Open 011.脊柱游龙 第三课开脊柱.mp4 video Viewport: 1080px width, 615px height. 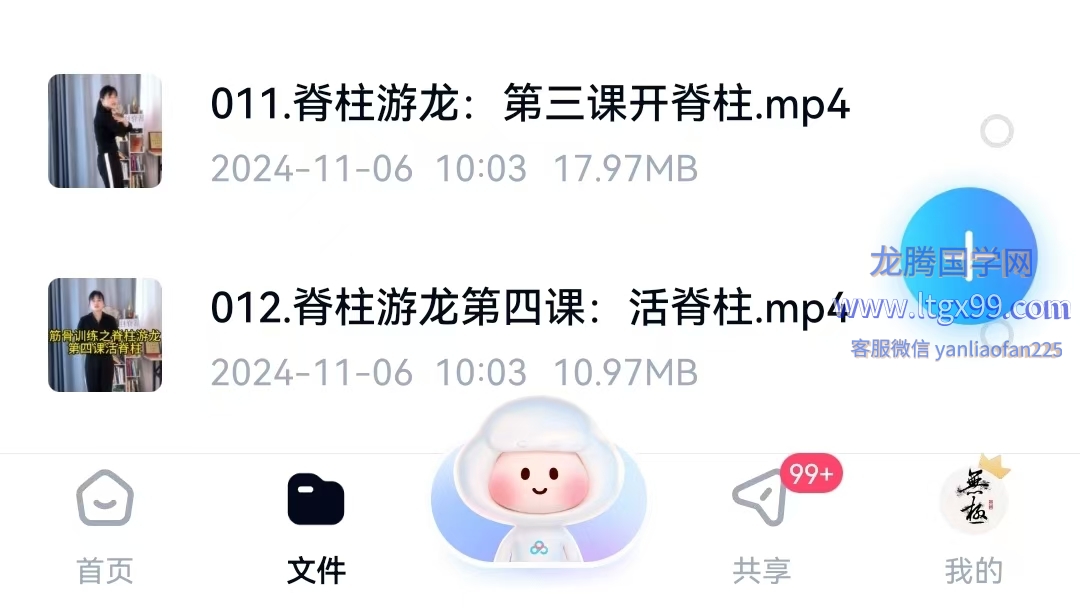pyautogui.click(x=530, y=106)
